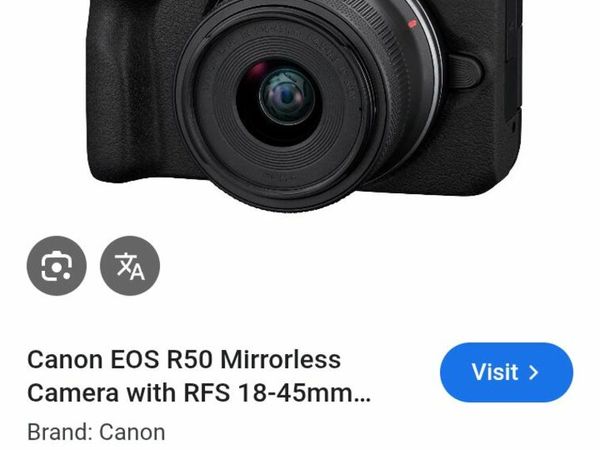The width and height of the screenshot is (600, 450).
Task: Visit the Canon EOS R50 product page
Action: click(x=506, y=372)
